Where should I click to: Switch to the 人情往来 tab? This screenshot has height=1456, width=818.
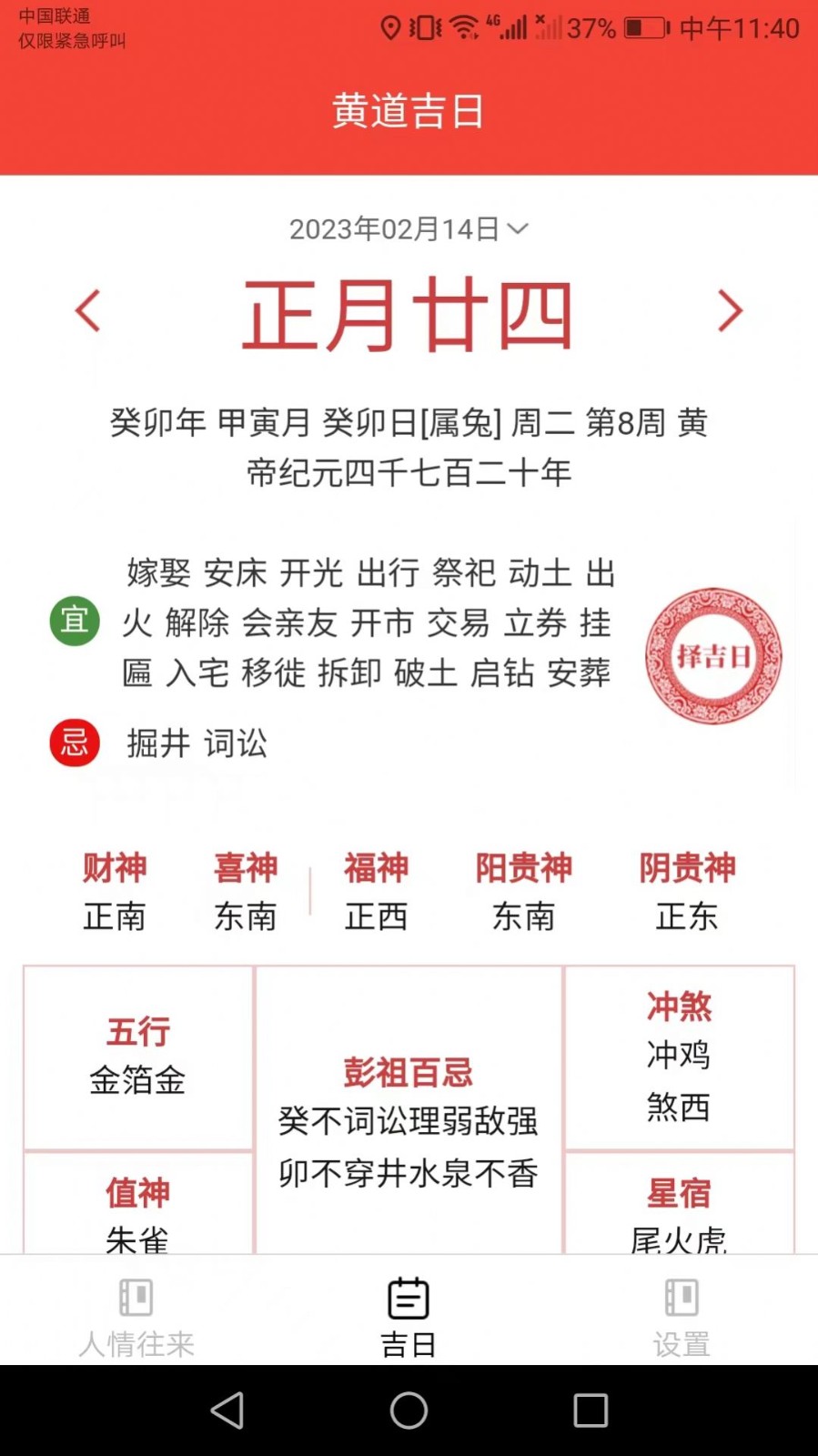pyautogui.click(x=136, y=1316)
